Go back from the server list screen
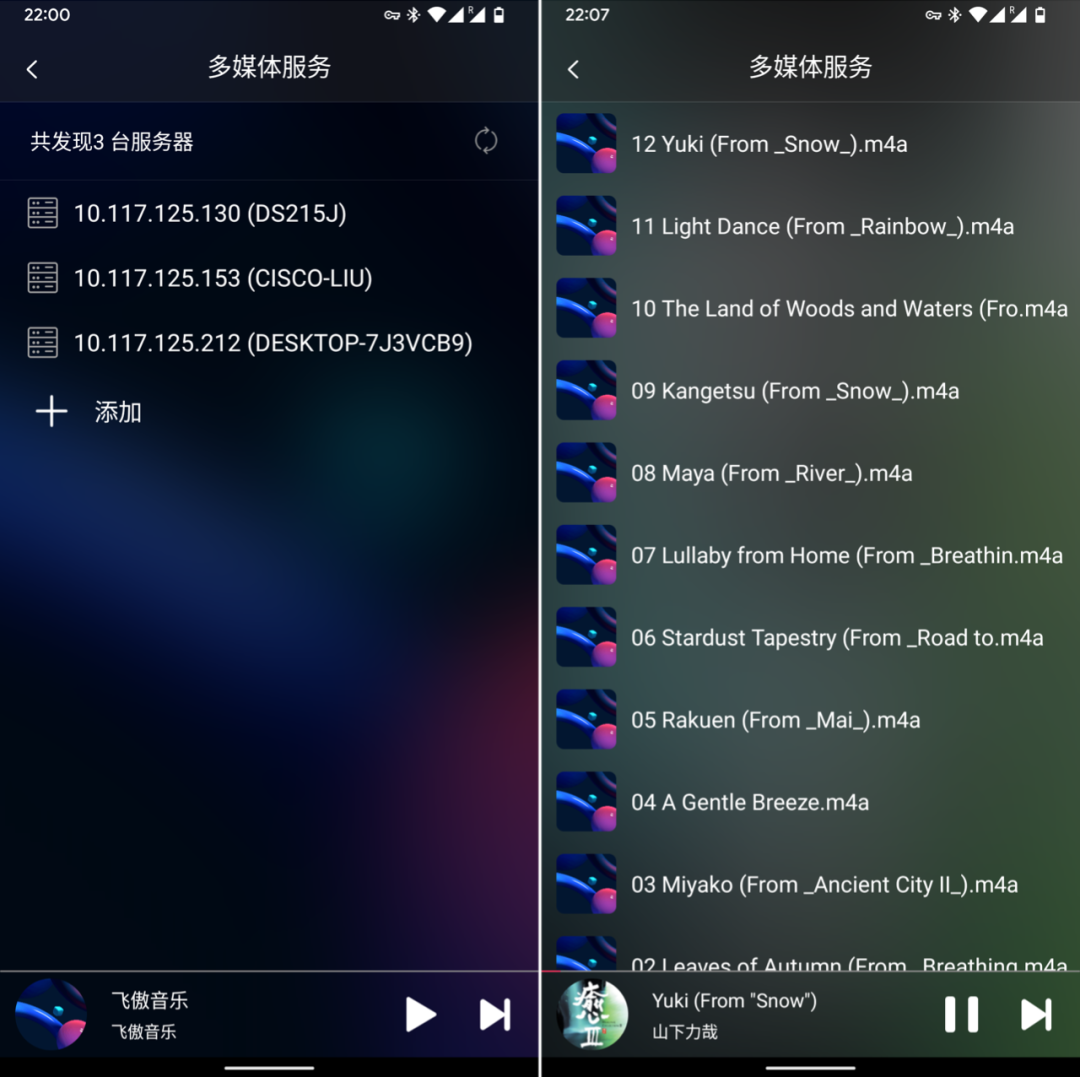The height and width of the screenshot is (1077, 1080). point(32,69)
